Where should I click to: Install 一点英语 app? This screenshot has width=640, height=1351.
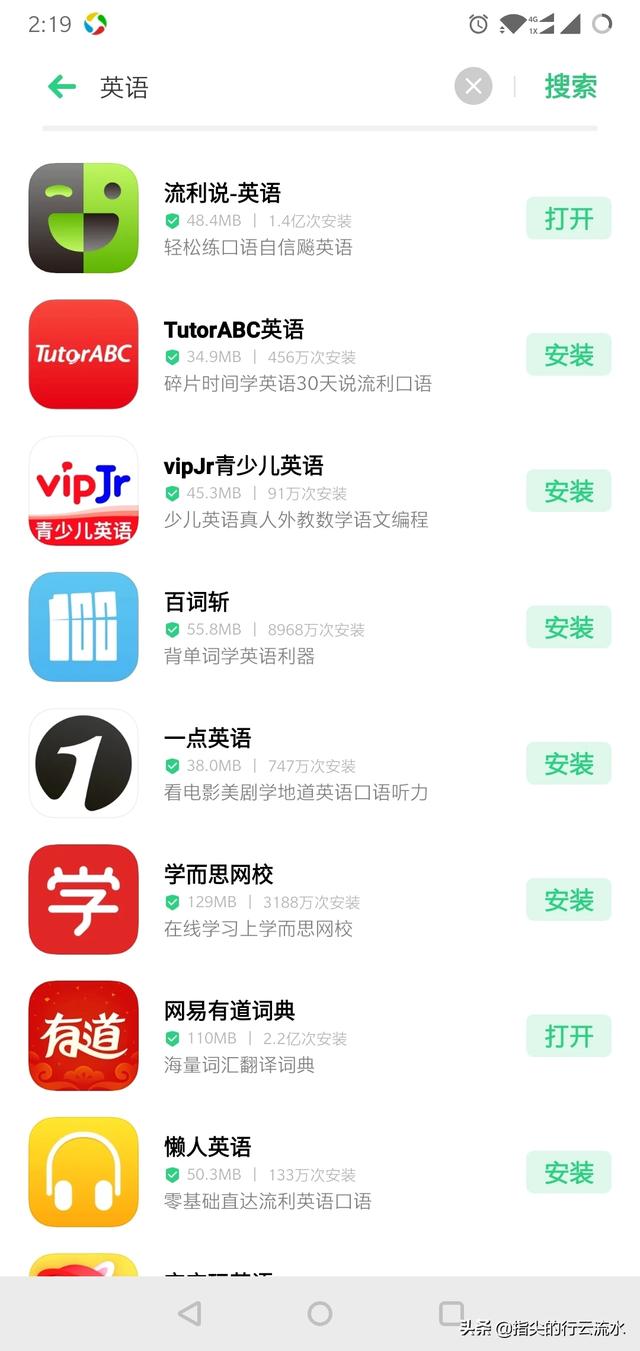[568, 764]
